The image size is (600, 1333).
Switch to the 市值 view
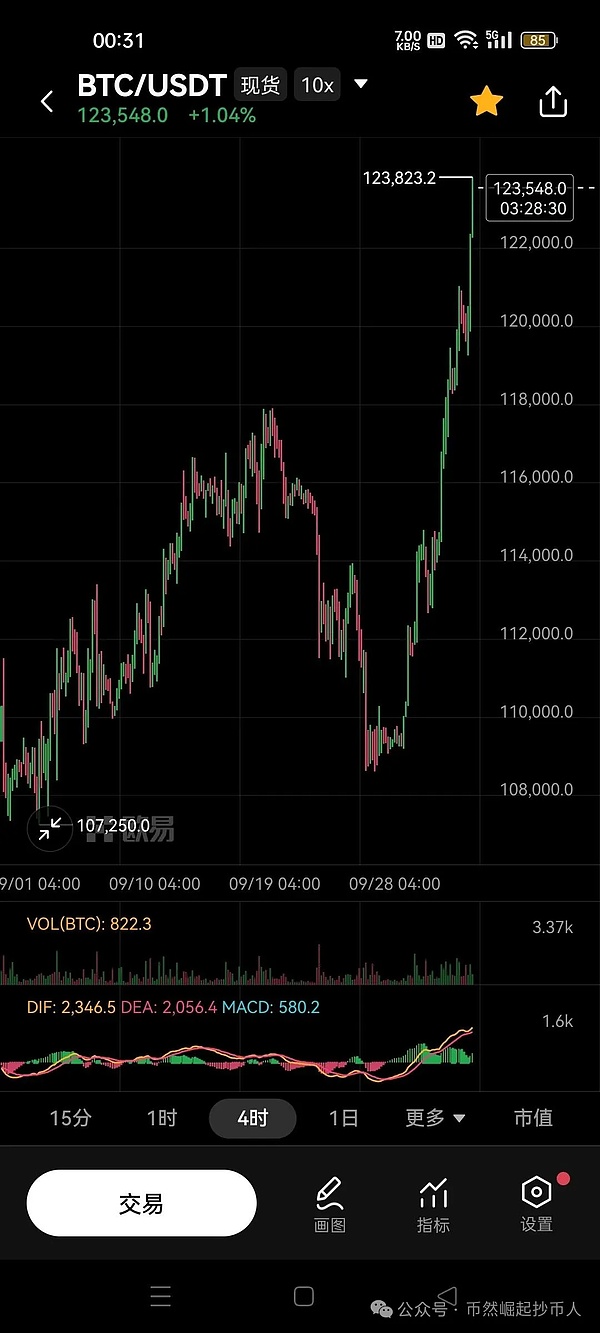pyautogui.click(x=533, y=1118)
